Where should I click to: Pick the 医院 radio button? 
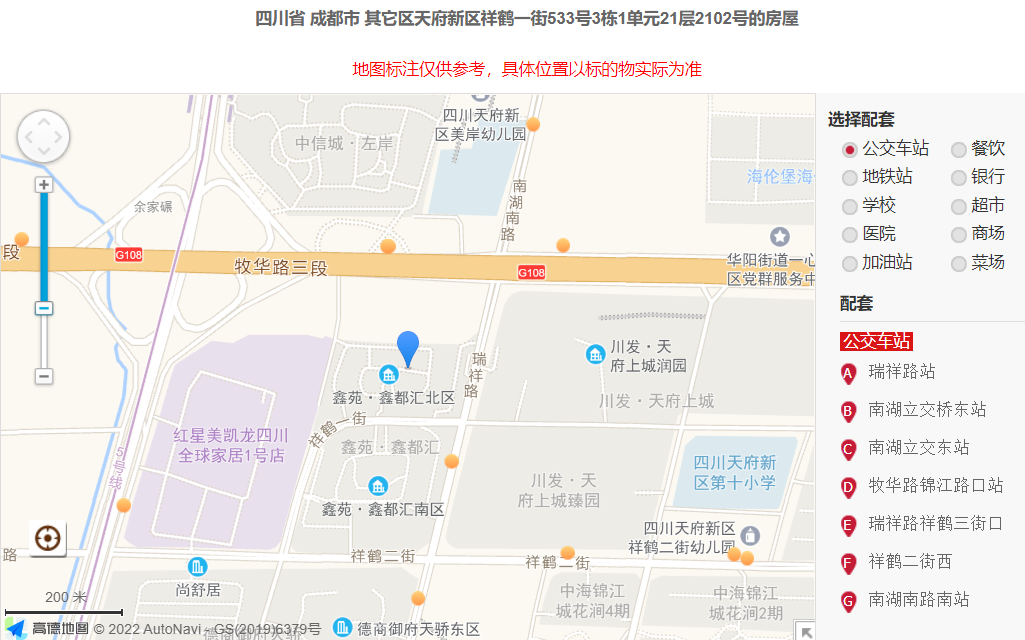coord(850,235)
